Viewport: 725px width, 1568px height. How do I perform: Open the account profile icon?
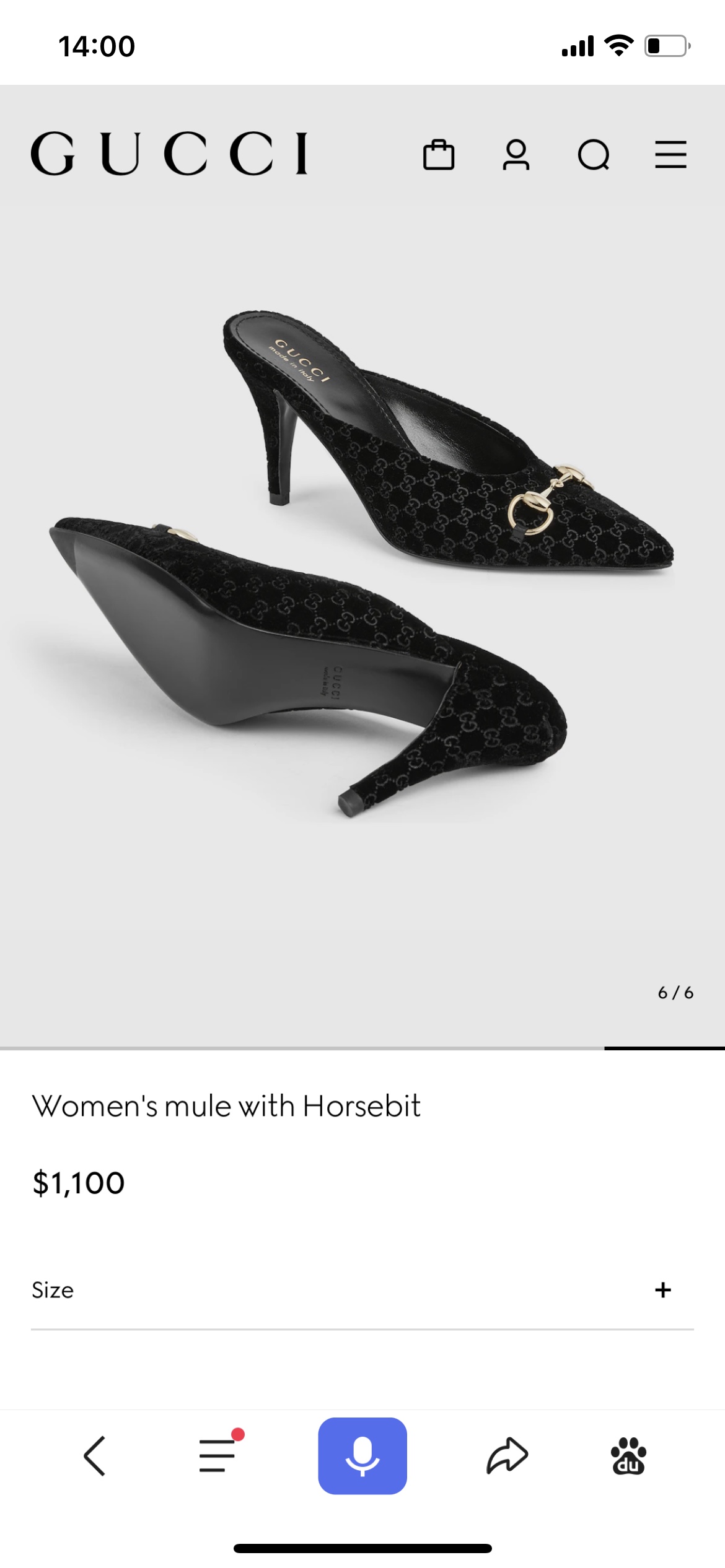(516, 154)
